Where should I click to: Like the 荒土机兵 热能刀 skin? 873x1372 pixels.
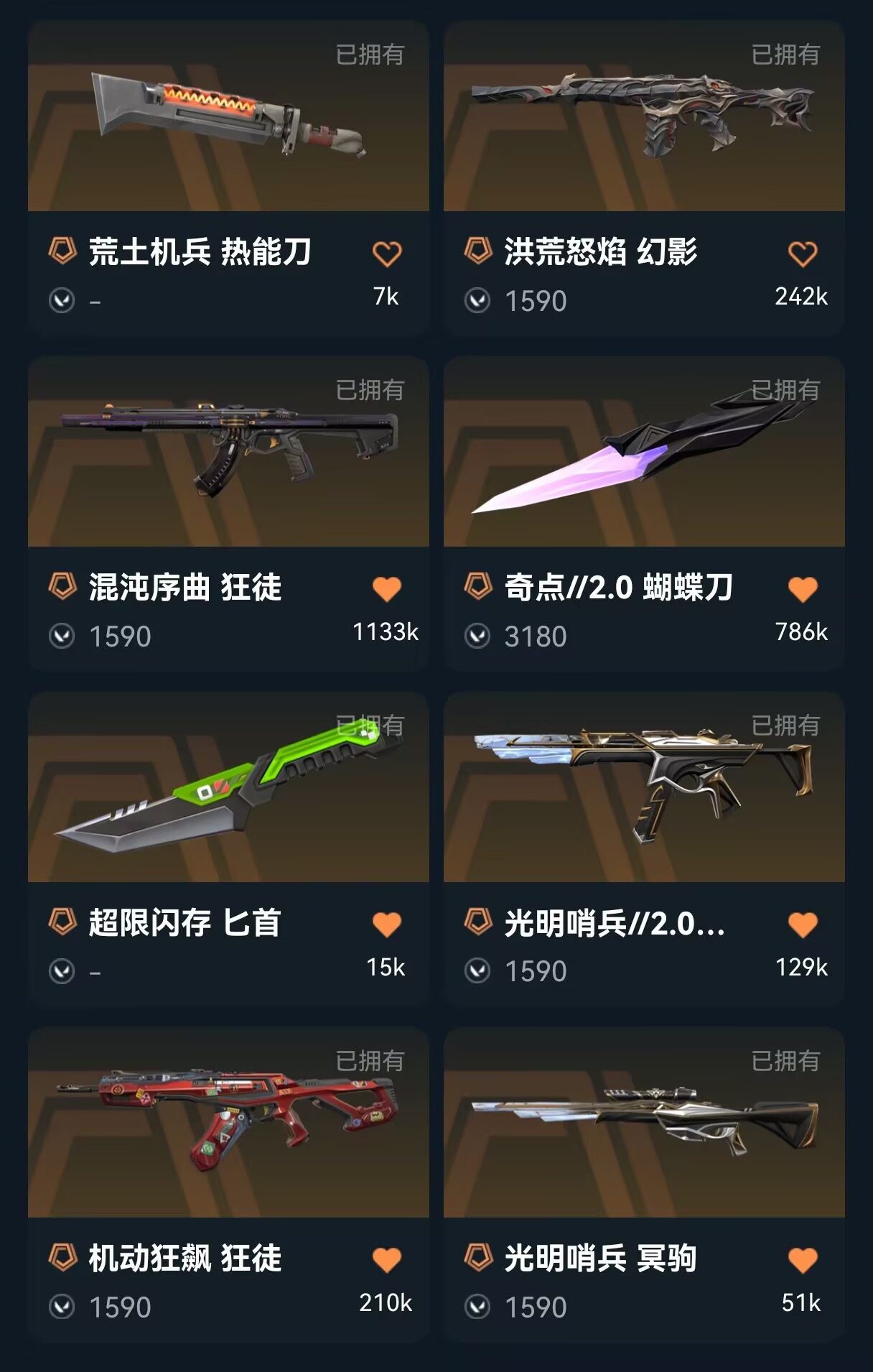pyautogui.click(x=387, y=254)
